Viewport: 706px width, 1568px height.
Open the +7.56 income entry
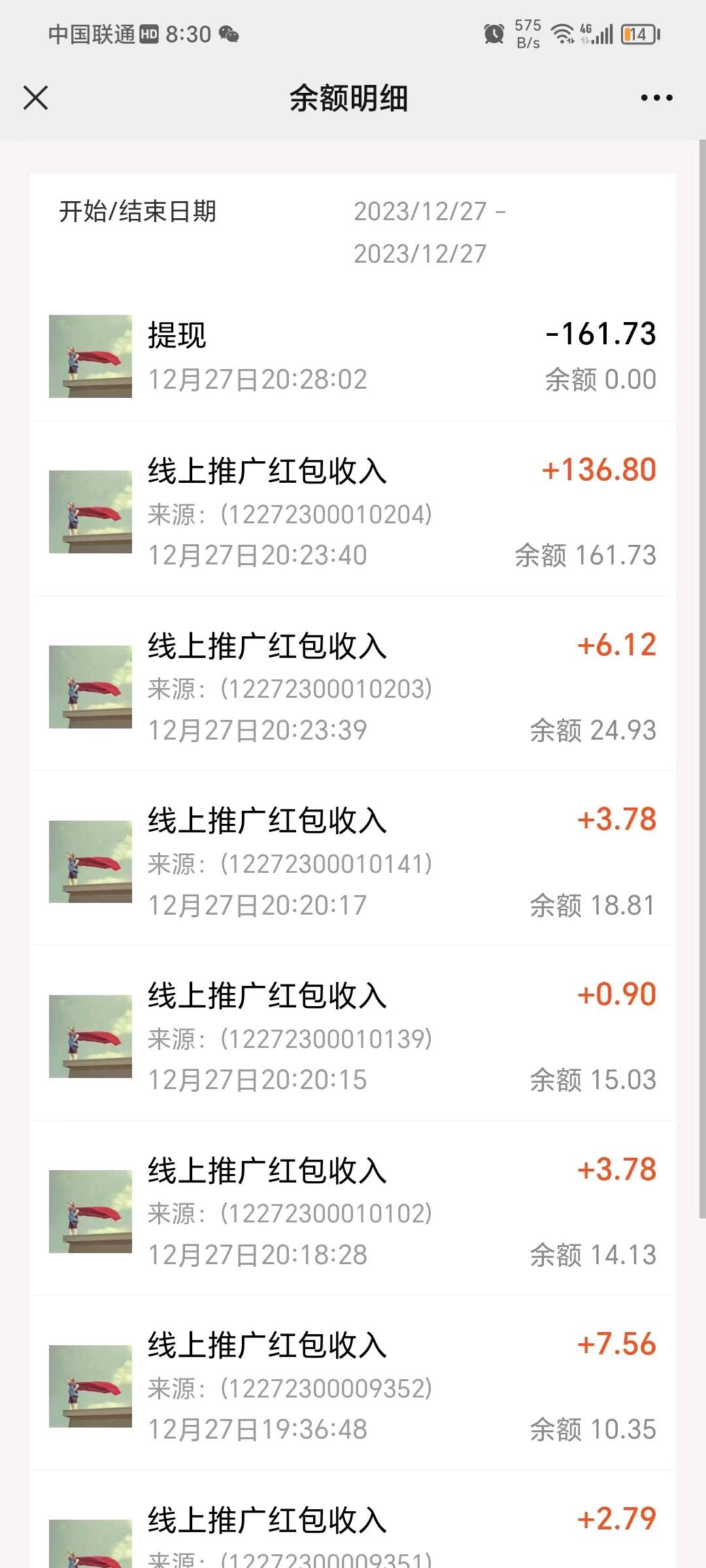pos(353,1386)
